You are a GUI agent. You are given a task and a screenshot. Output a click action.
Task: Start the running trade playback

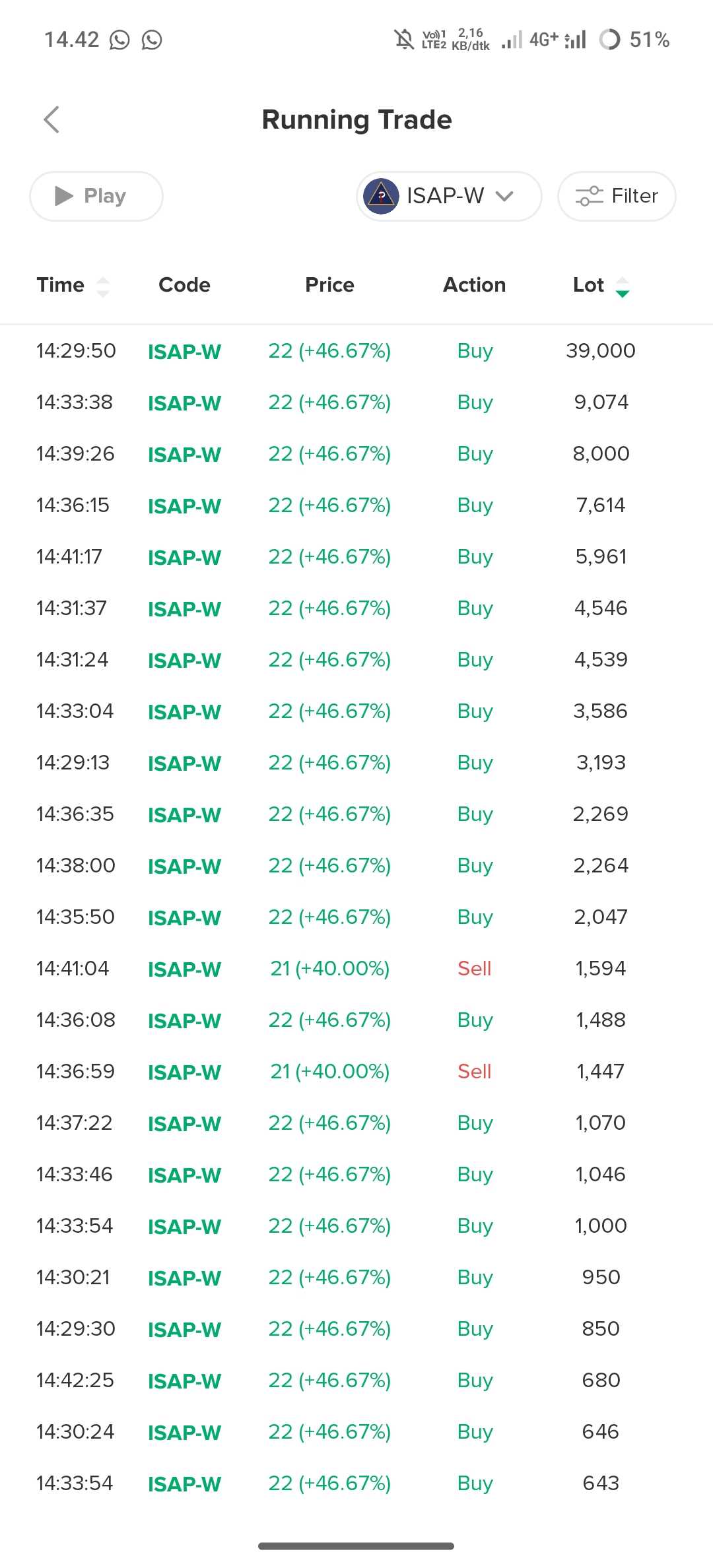coord(96,196)
